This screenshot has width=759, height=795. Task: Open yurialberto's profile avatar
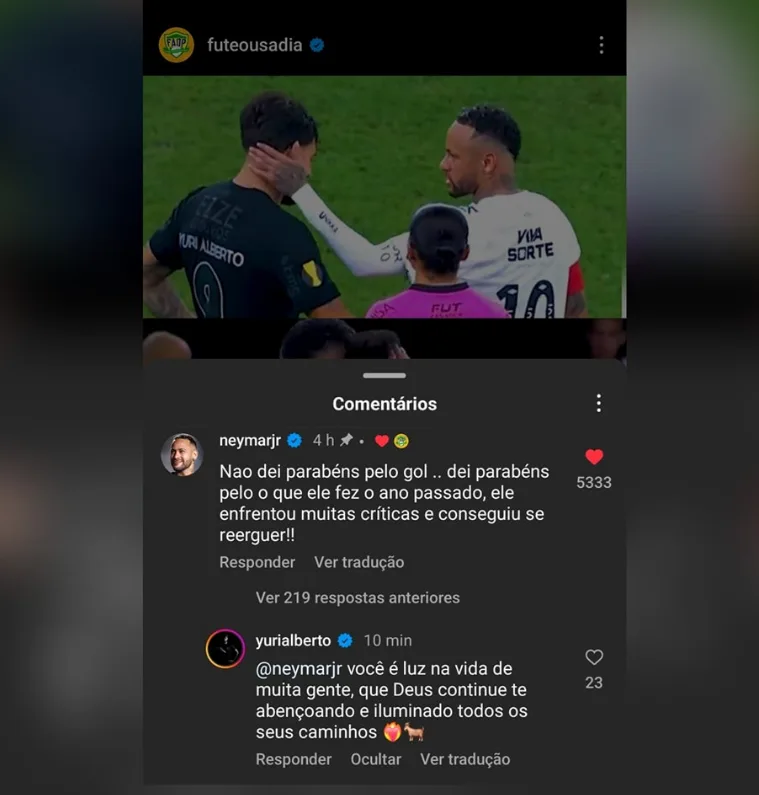tap(225, 649)
